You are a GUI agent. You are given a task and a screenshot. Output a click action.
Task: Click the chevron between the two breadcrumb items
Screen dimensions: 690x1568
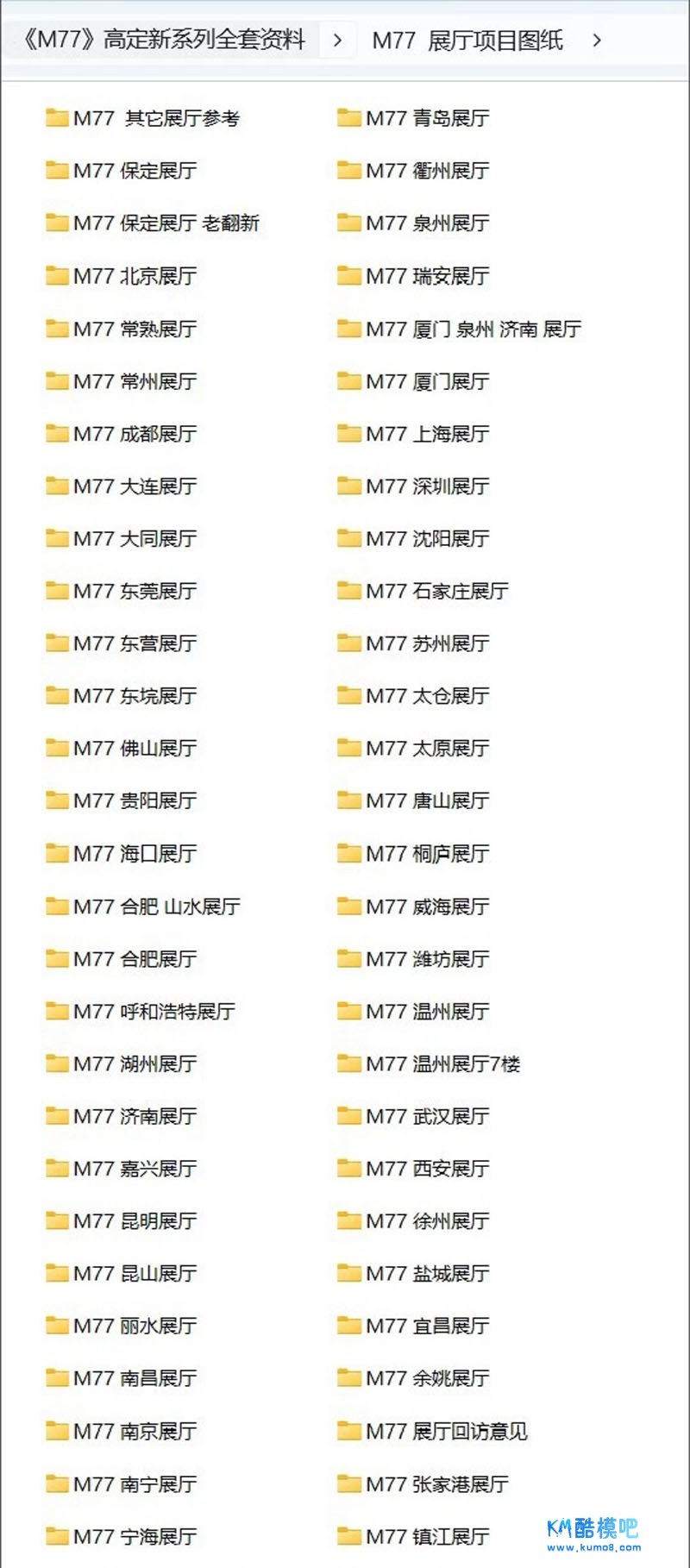pos(339,40)
